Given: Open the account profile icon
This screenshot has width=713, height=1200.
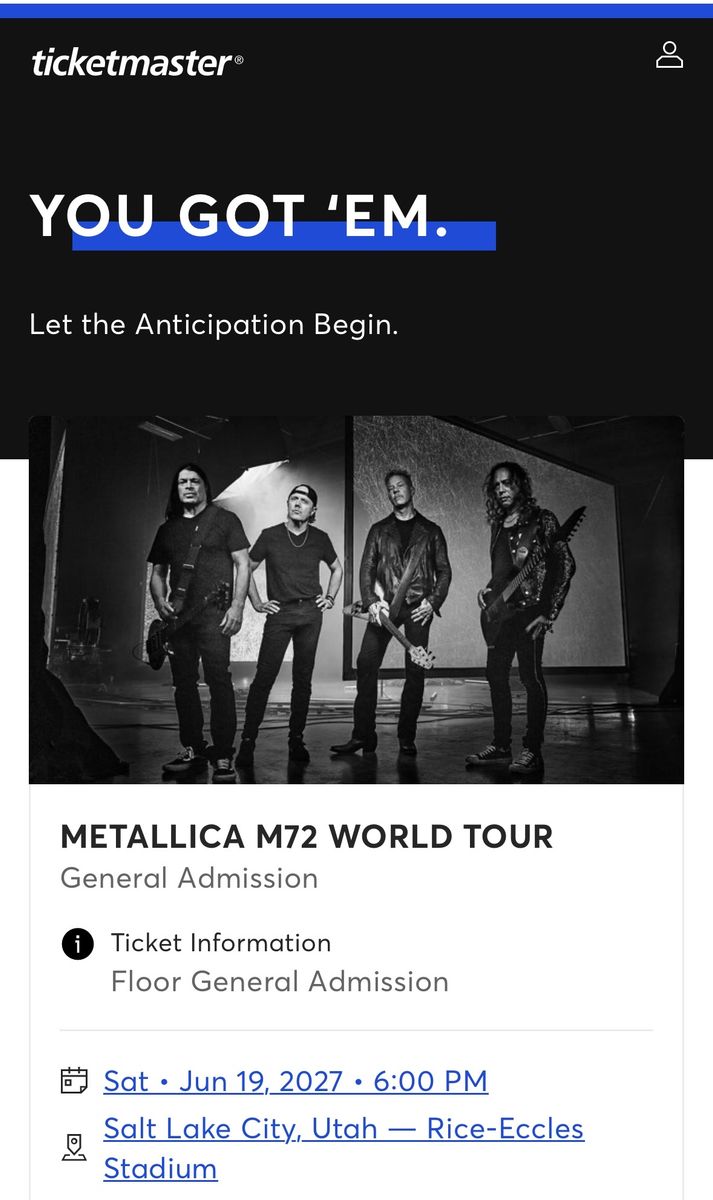Looking at the screenshot, I should click(669, 55).
